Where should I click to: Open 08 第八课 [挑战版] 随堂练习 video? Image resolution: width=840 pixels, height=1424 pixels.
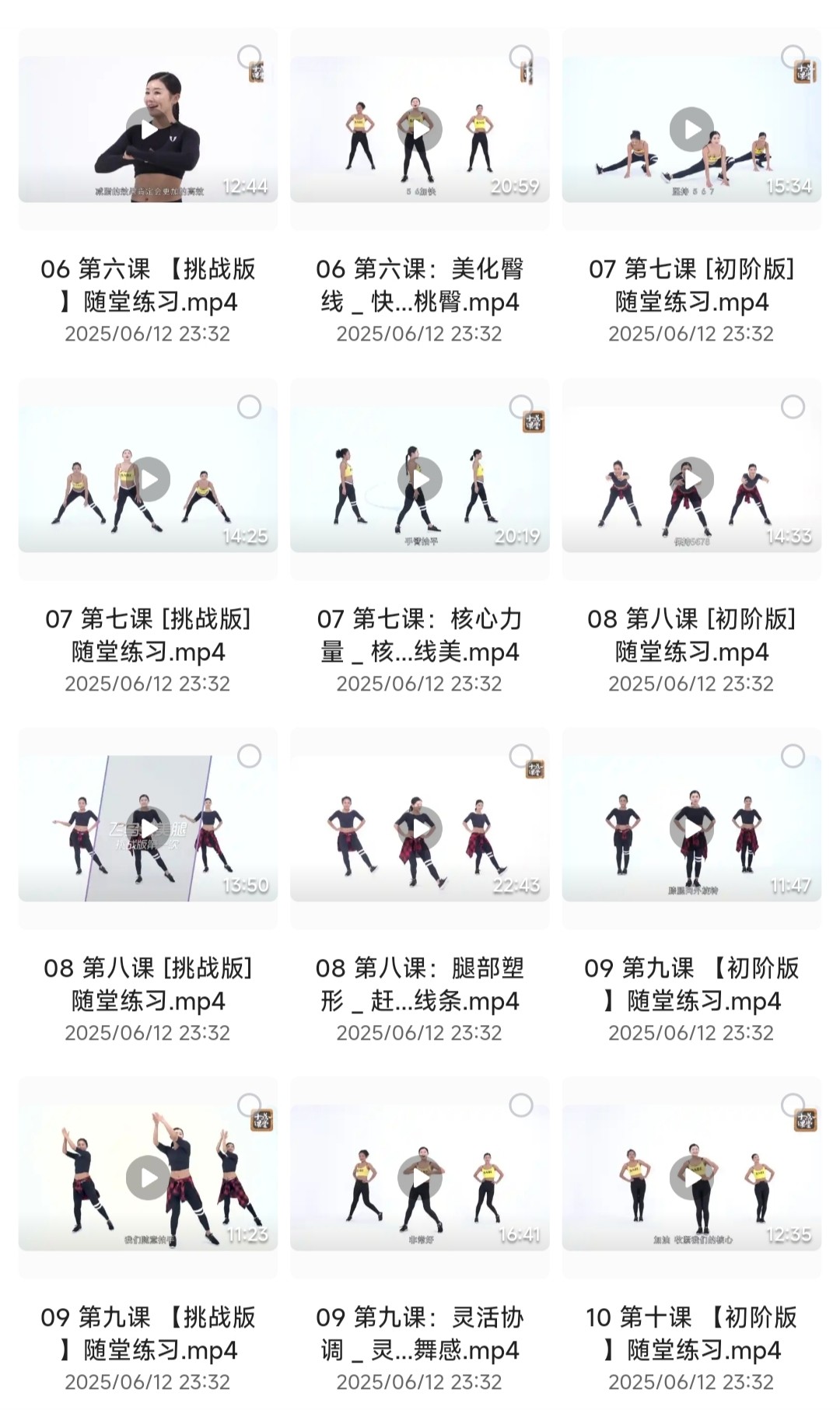coord(148,829)
